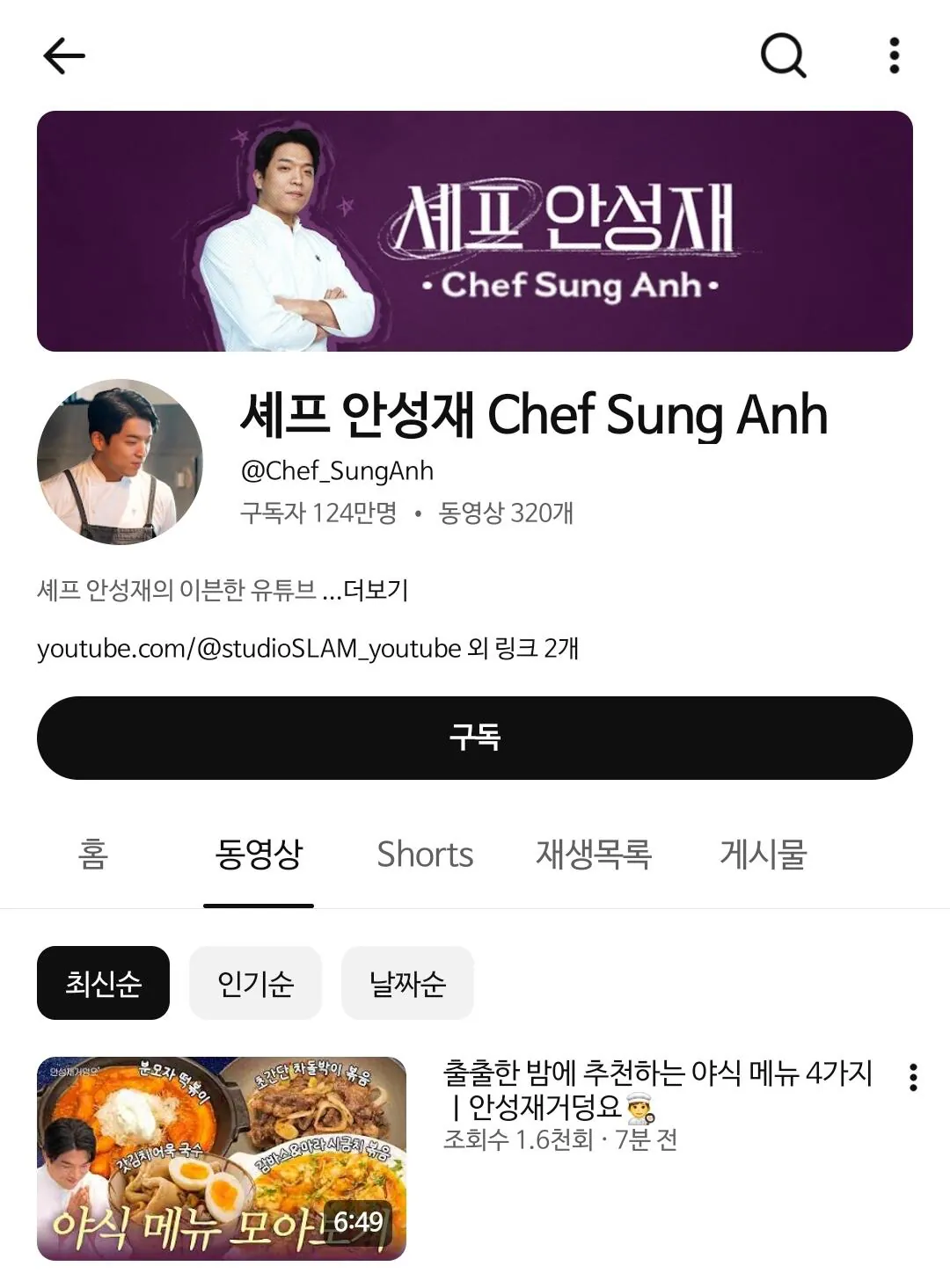This screenshot has width=950, height=1288.
Task: Switch to the Shorts tab
Action: 425,854
